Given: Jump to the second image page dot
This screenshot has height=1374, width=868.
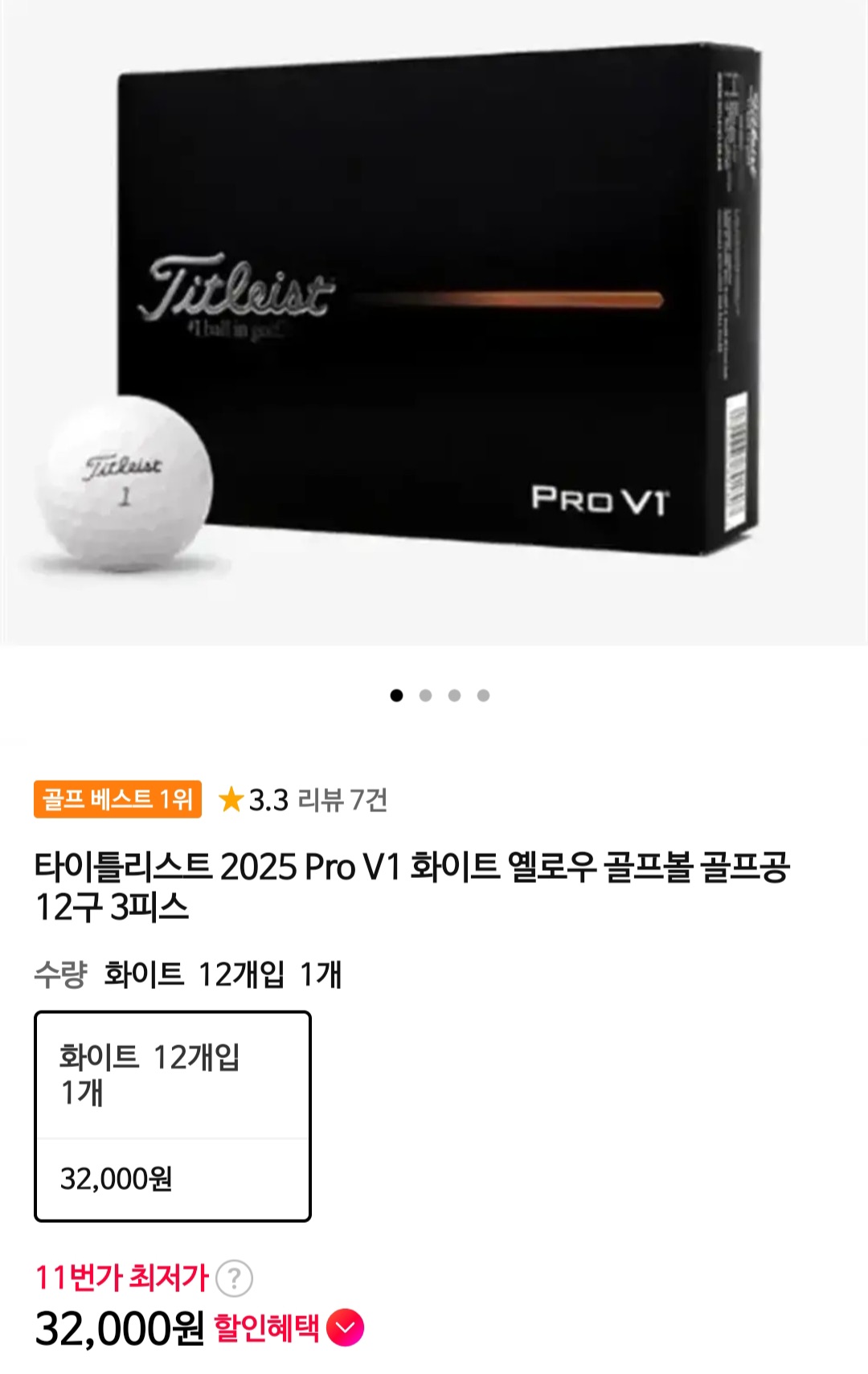Looking at the screenshot, I should coord(425,695).
